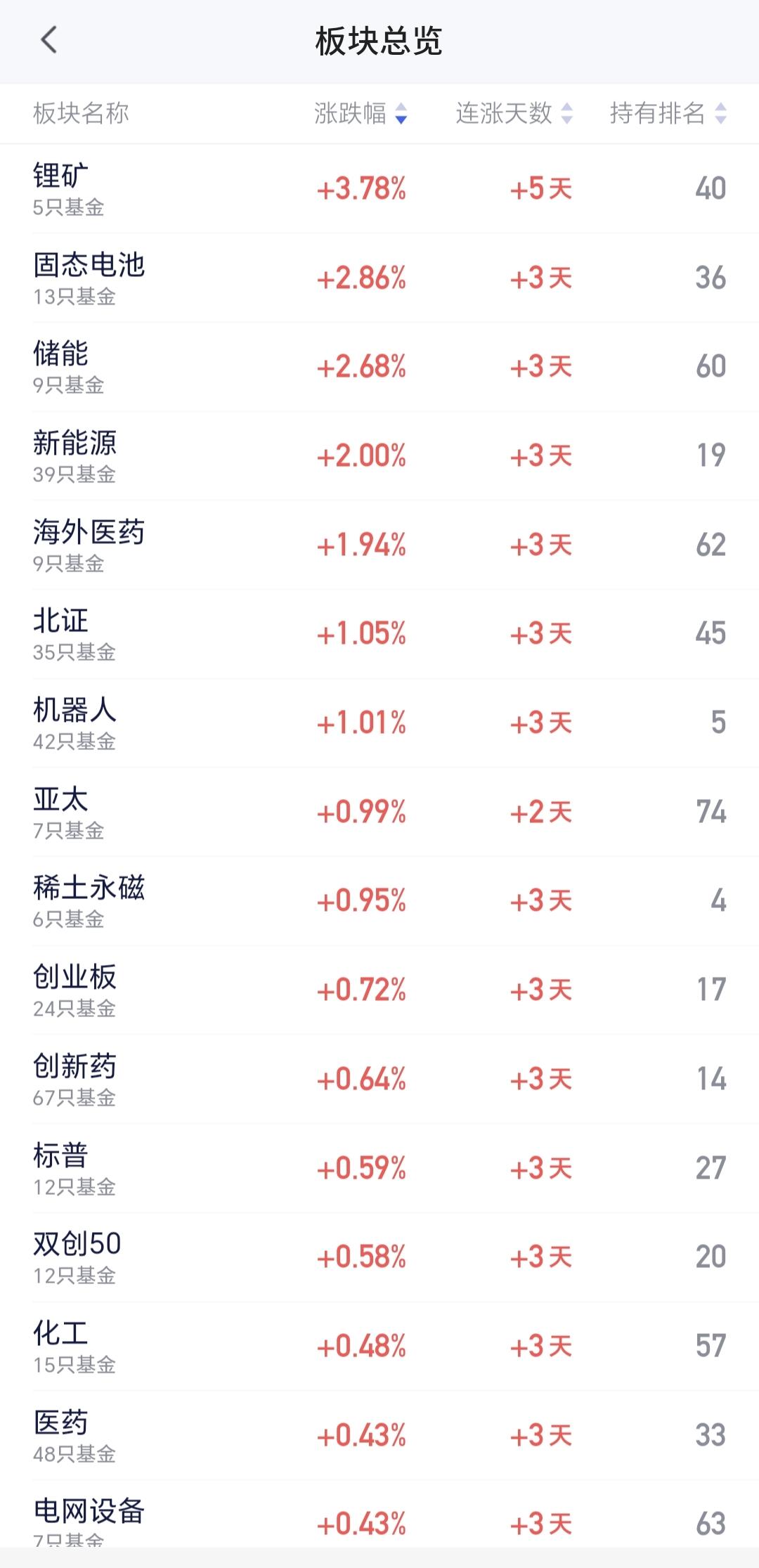Viewport: 759px width, 1568px height.
Task: Sort by 连涨天数 column
Action: [514, 113]
